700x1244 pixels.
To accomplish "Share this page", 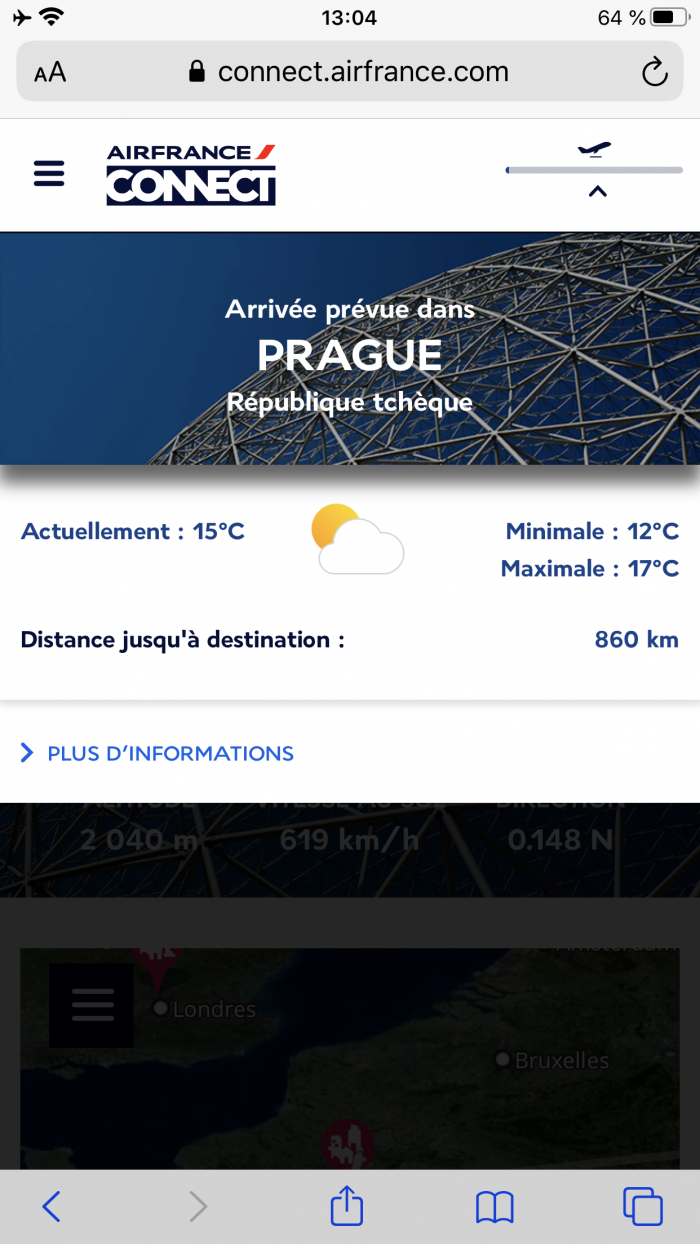I will click(346, 1205).
